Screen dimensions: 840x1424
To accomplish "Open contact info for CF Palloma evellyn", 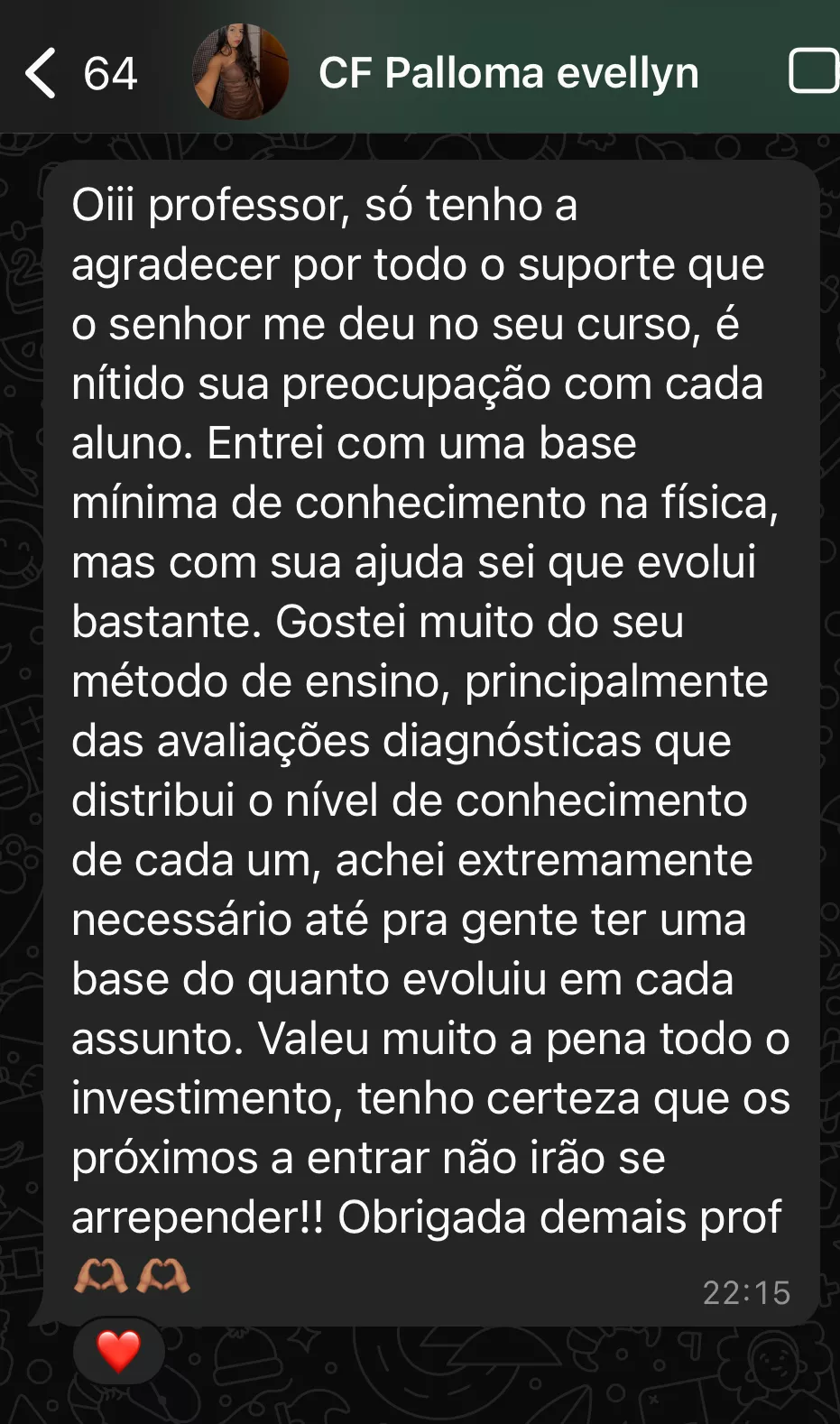I will coord(508,73).
